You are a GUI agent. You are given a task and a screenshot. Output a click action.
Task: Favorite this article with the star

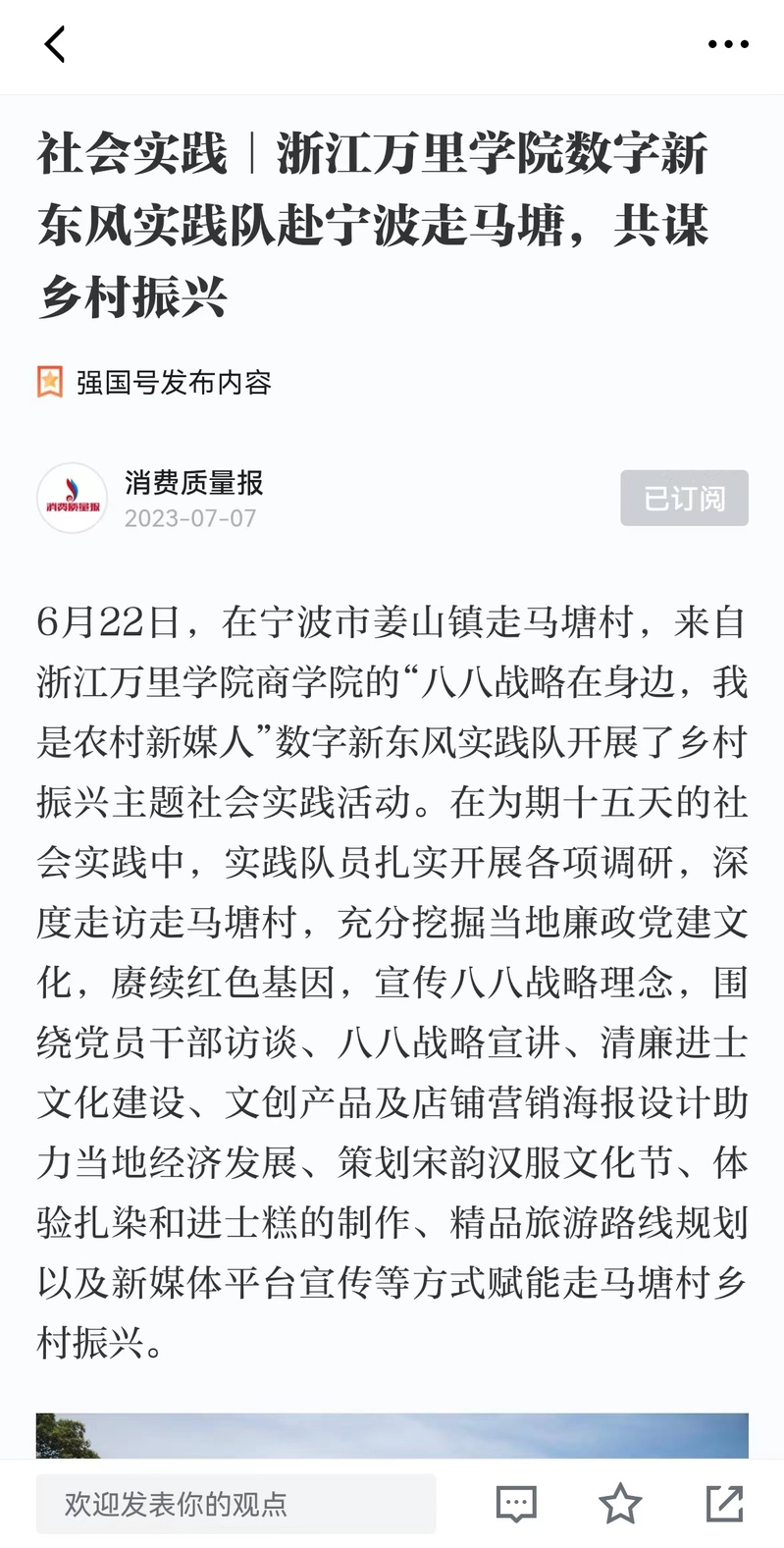click(x=620, y=1503)
